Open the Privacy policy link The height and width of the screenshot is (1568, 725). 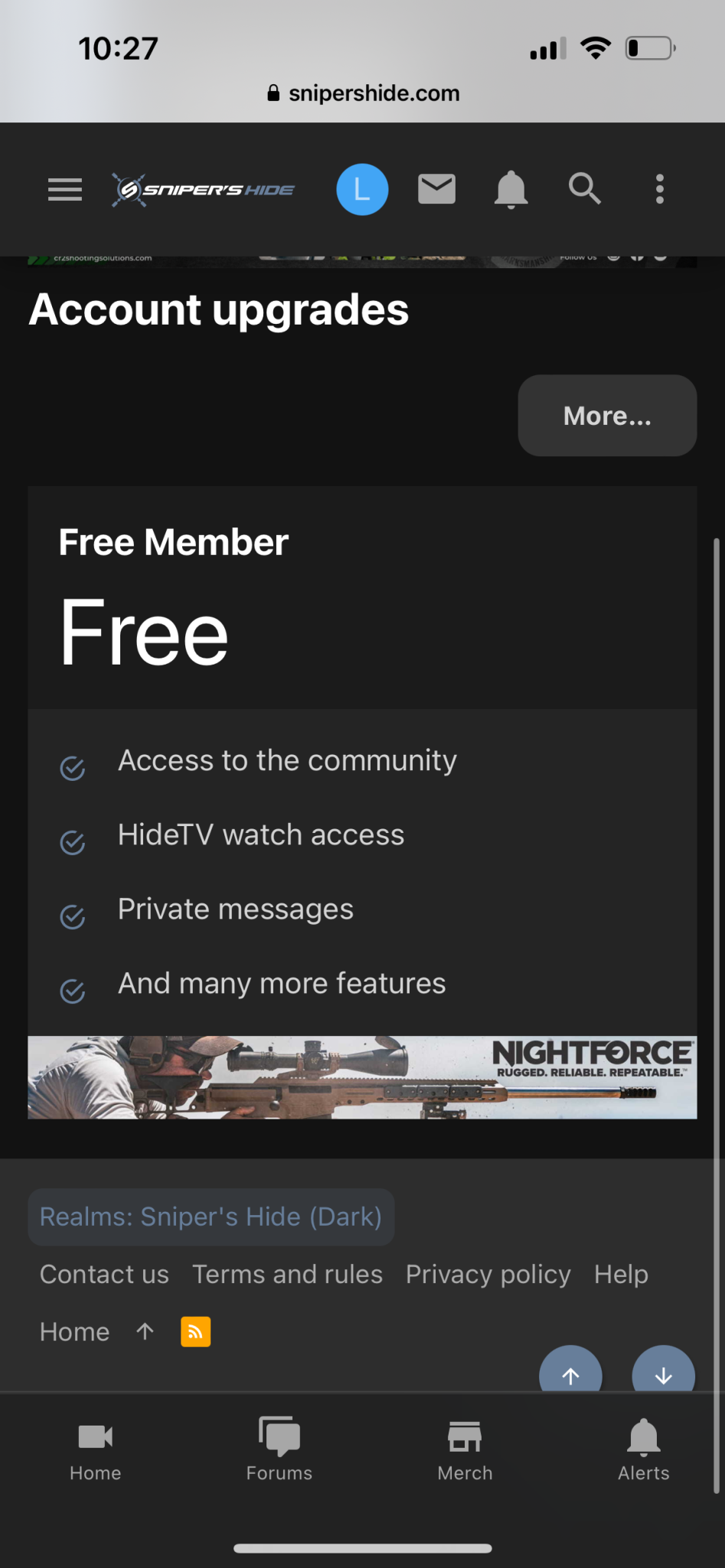pos(488,1274)
